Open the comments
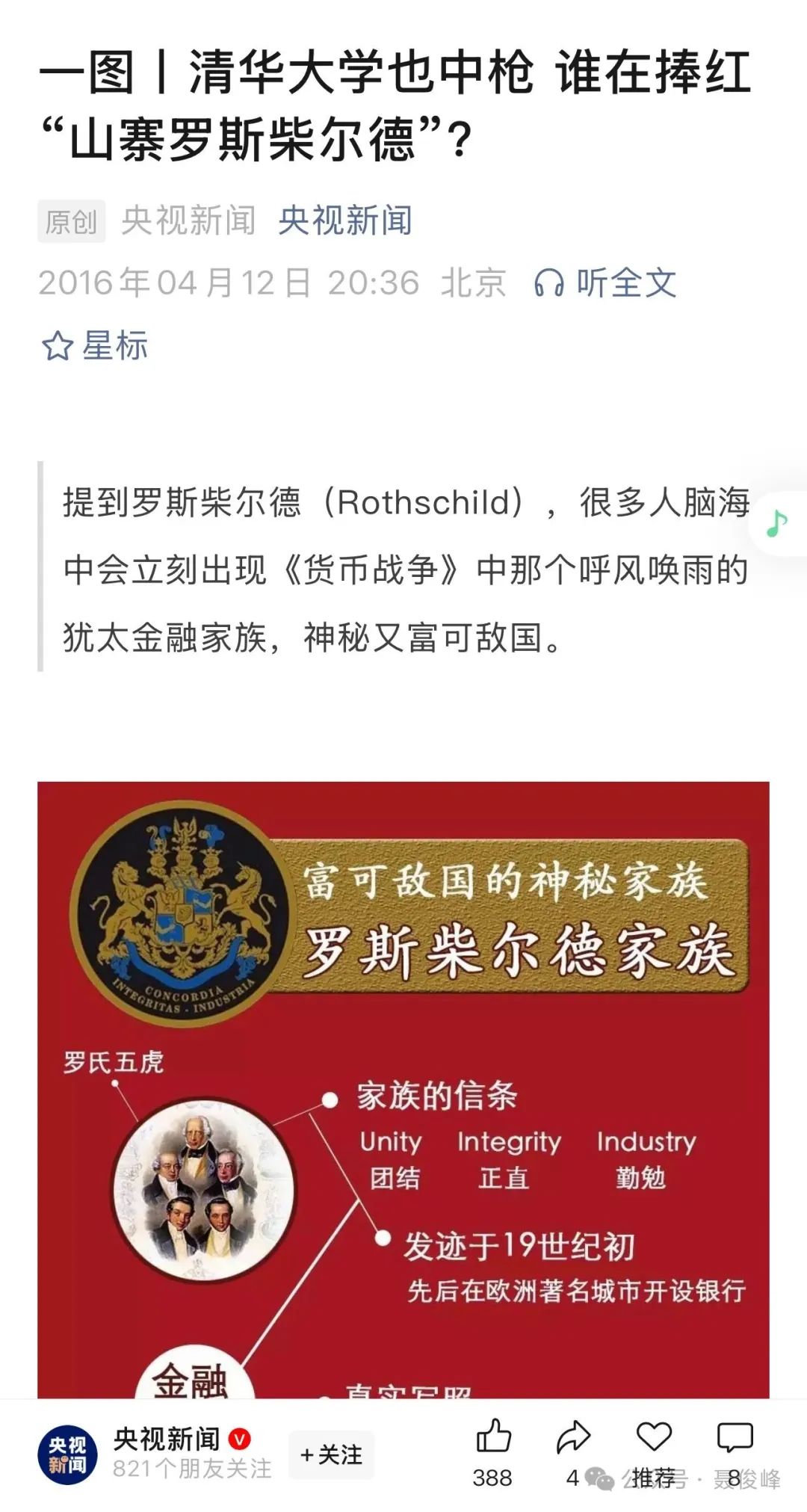This screenshot has height=1512, width=807. point(735,1437)
